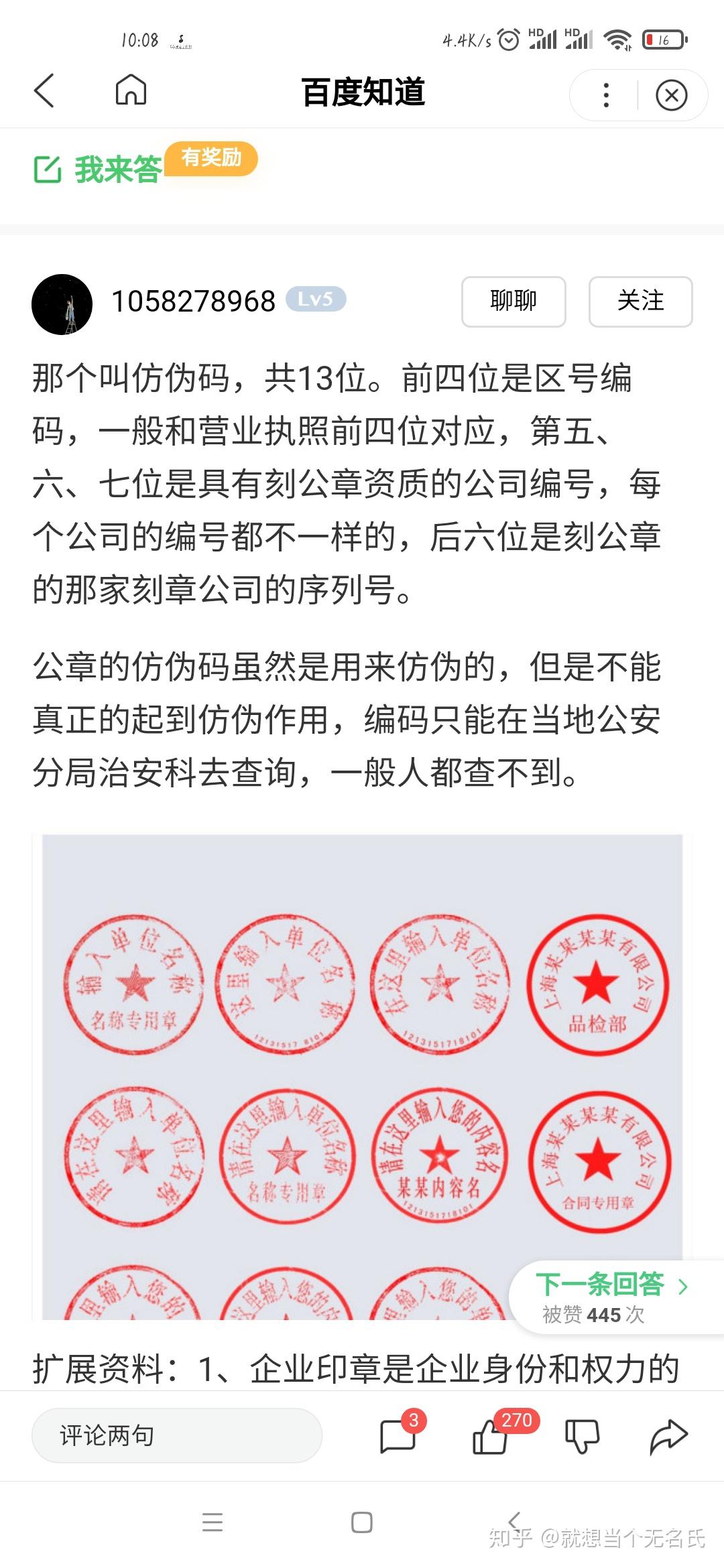
Task: Open the three-dot more options menu
Action: pos(605,95)
